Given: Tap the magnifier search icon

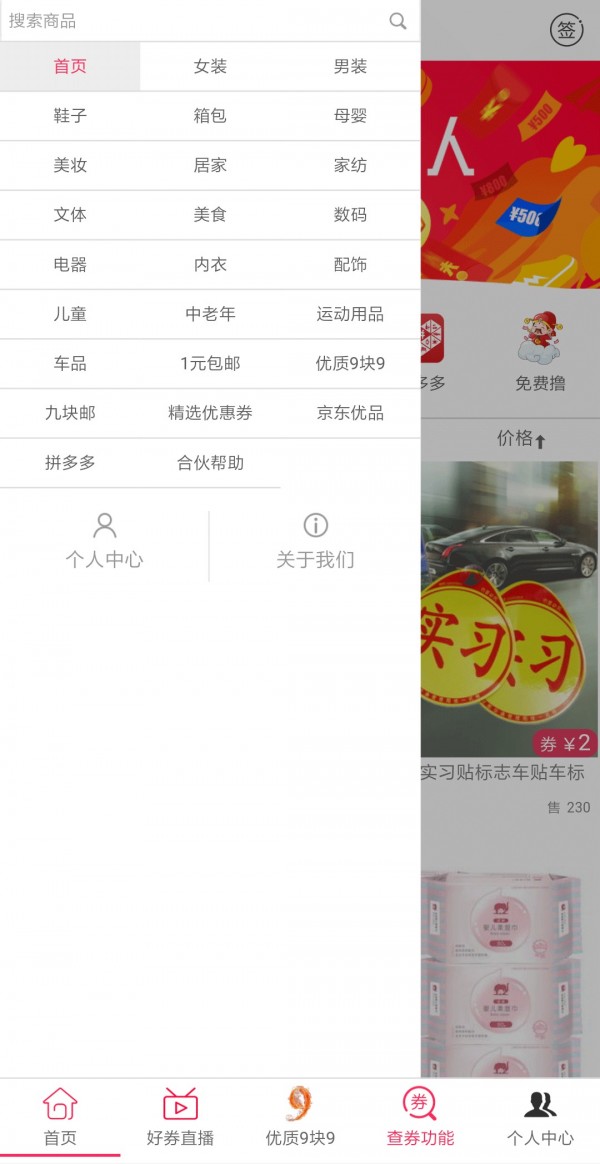Looking at the screenshot, I should pyautogui.click(x=398, y=21).
